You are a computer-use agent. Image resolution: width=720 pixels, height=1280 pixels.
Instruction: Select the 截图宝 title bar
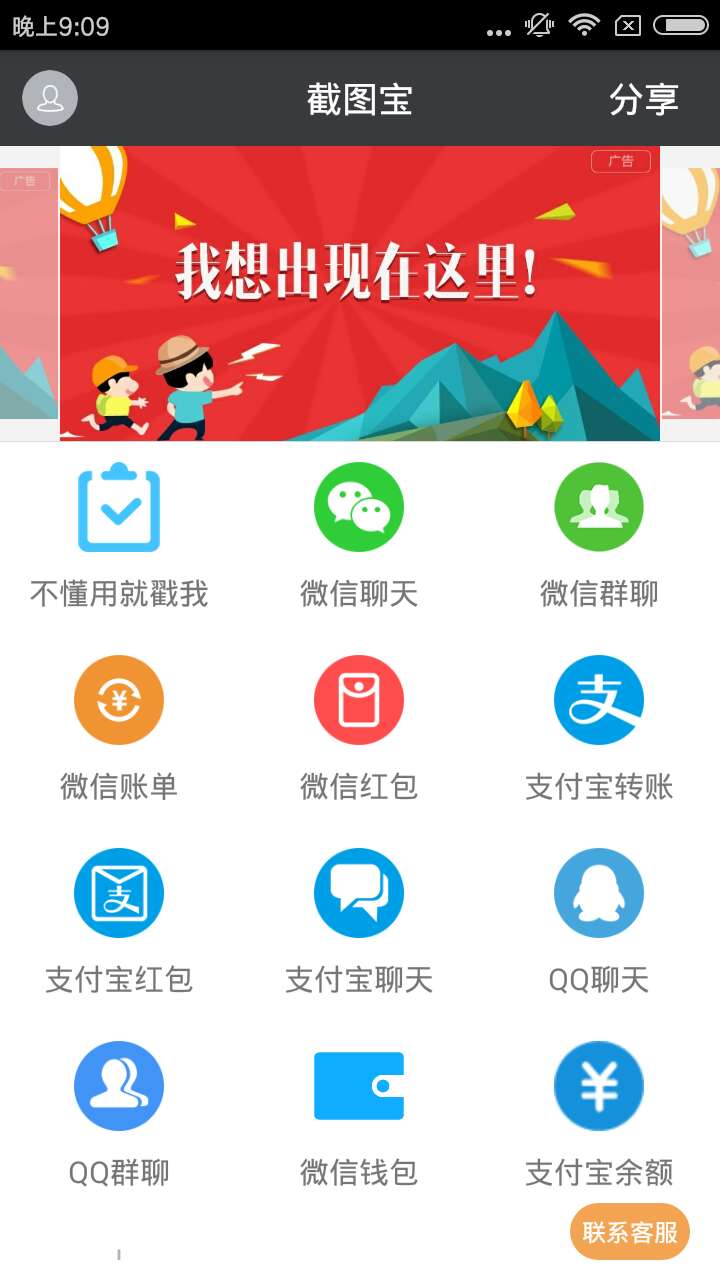click(x=359, y=97)
